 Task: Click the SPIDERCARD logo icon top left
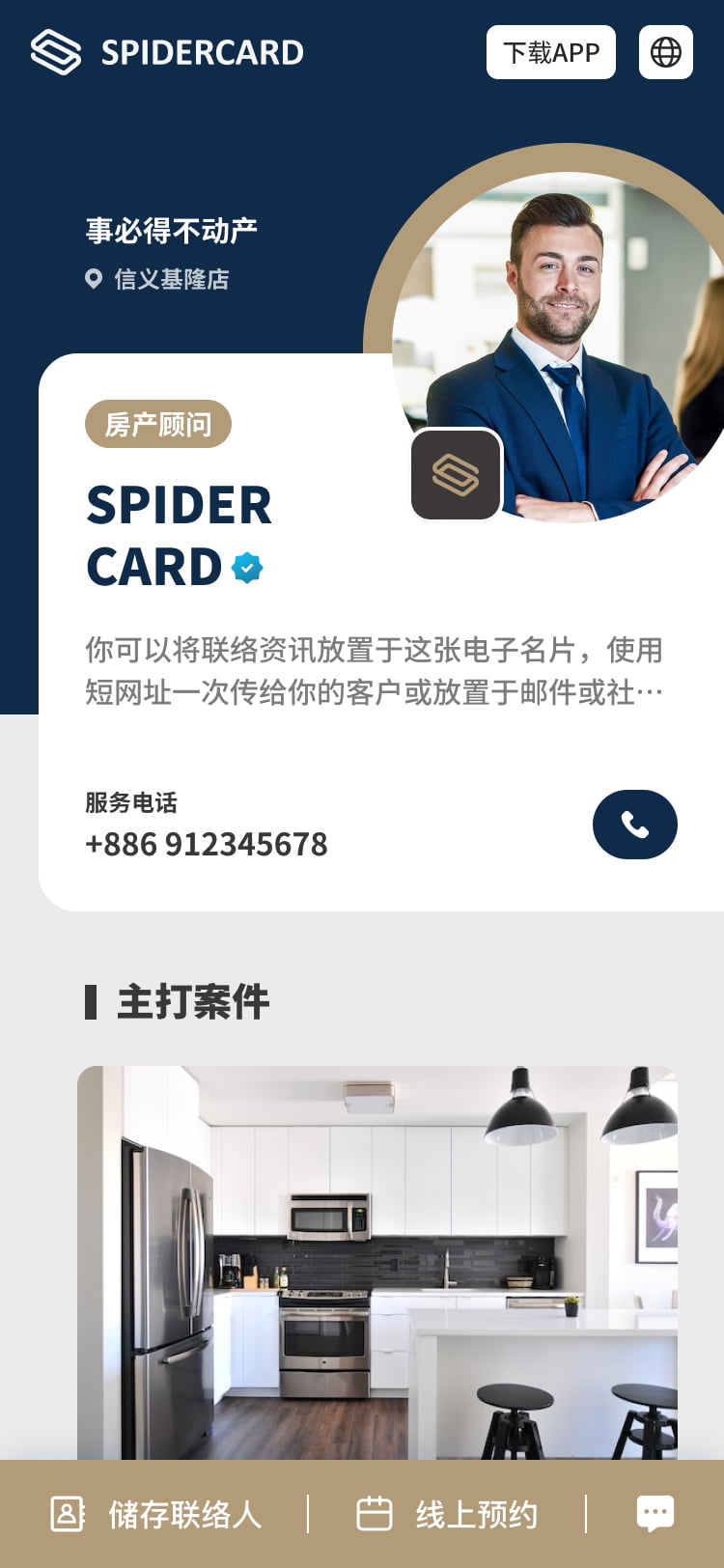point(53,52)
